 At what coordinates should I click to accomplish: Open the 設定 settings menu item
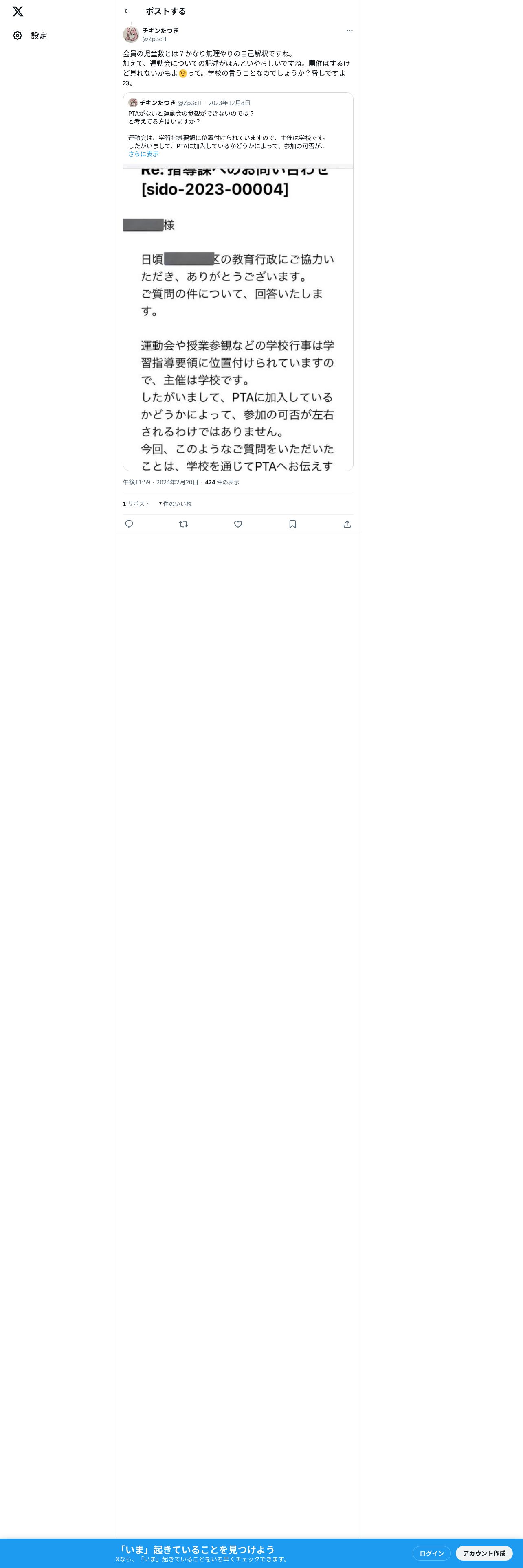coord(30,36)
